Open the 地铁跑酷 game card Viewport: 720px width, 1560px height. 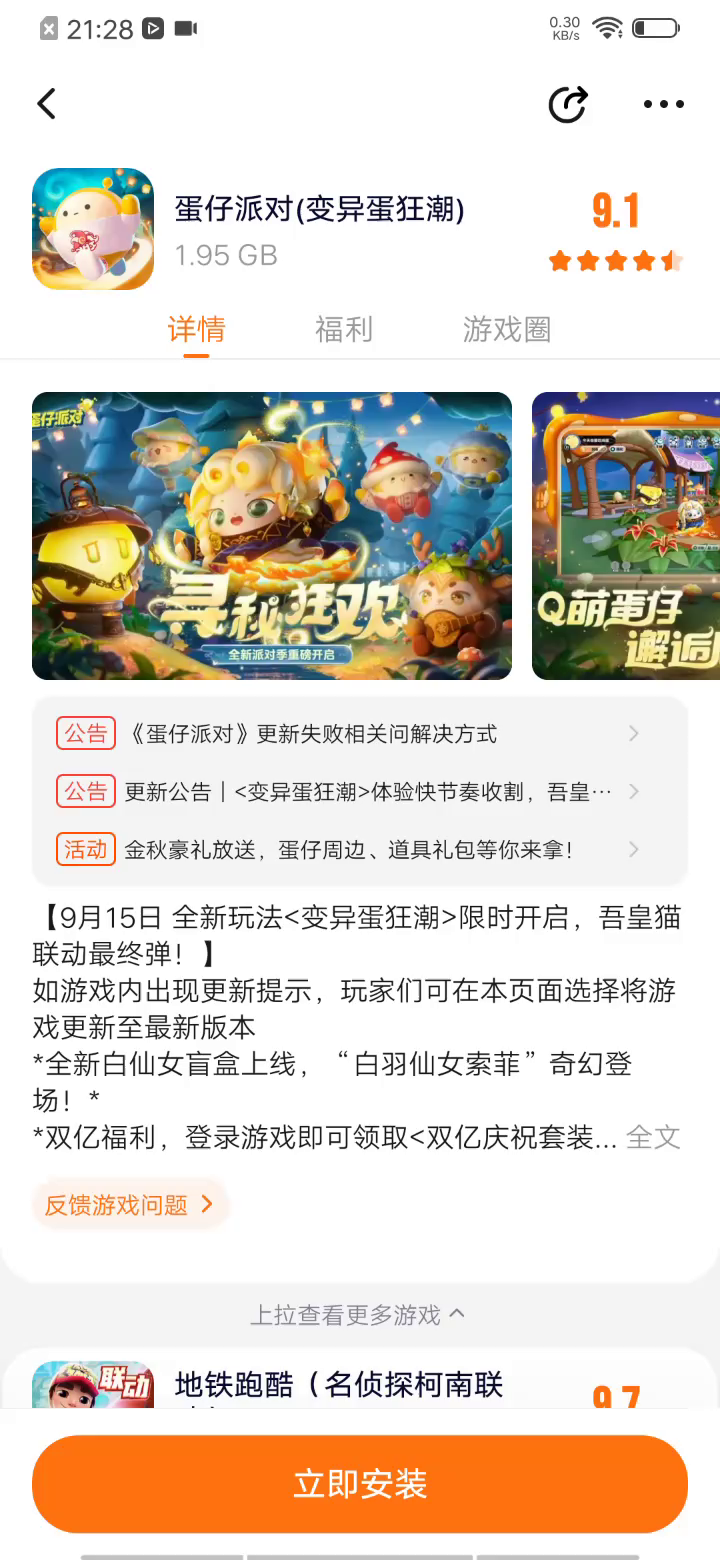click(x=340, y=1386)
